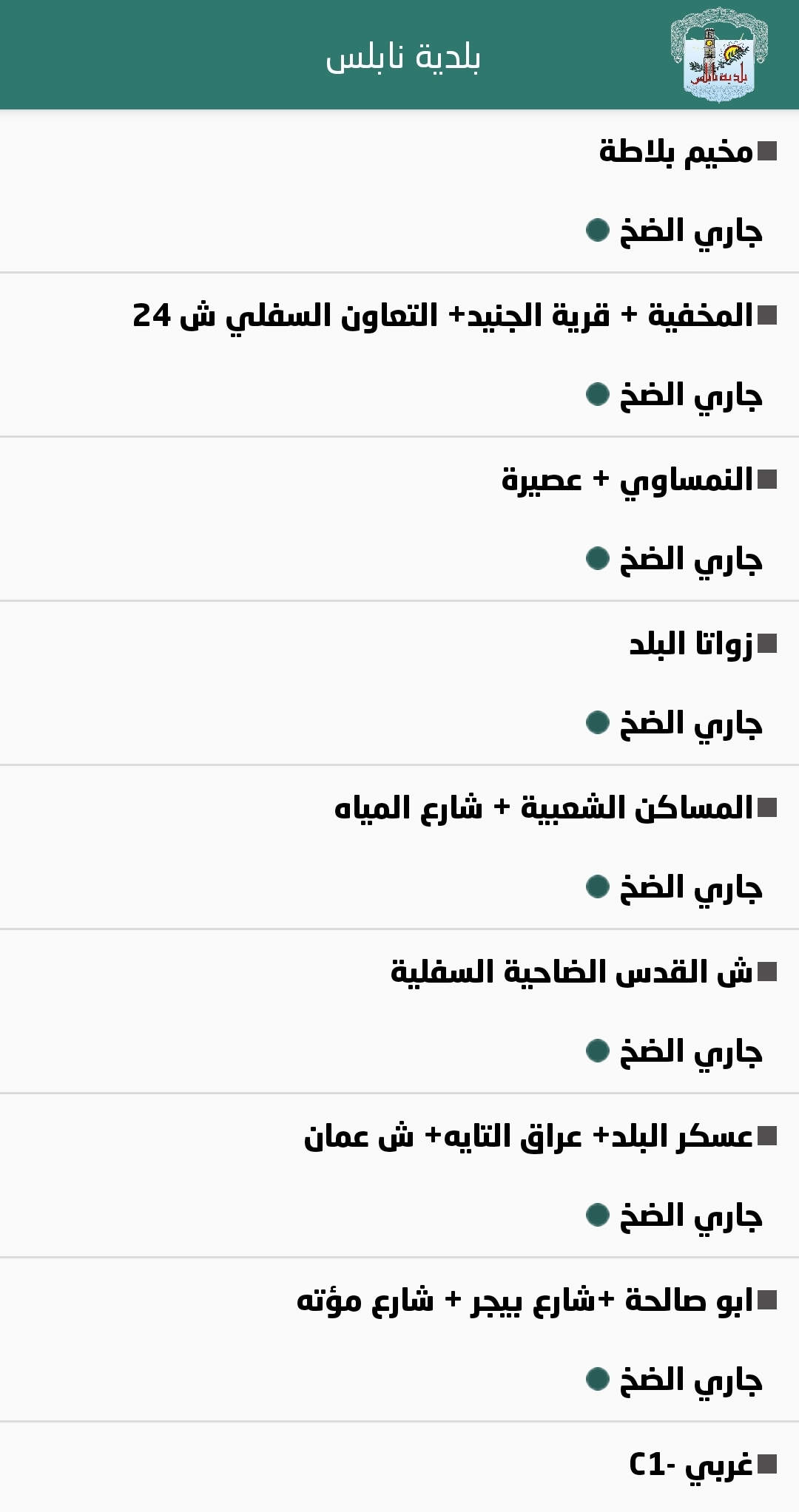Select ش القدس الضاحية السفلية entry

point(571,973)
